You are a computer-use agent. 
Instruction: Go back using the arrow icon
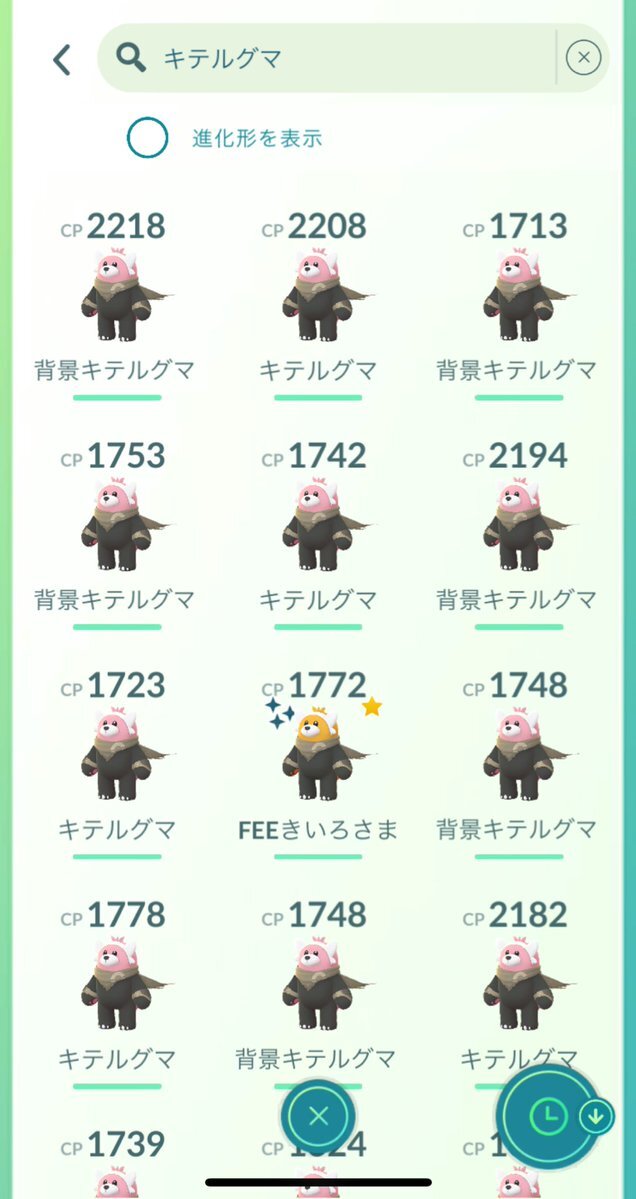[x=62, y=60]
